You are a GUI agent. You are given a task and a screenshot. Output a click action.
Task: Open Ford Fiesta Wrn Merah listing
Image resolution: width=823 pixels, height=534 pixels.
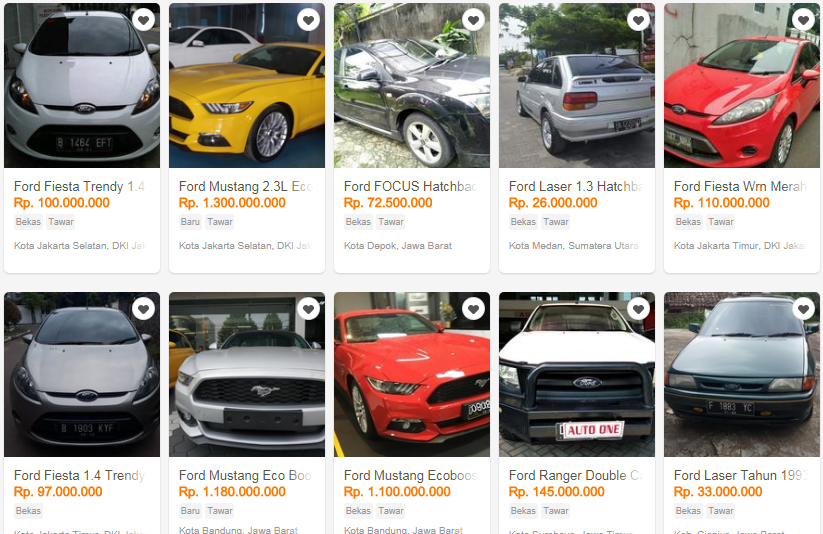[739, 187]
